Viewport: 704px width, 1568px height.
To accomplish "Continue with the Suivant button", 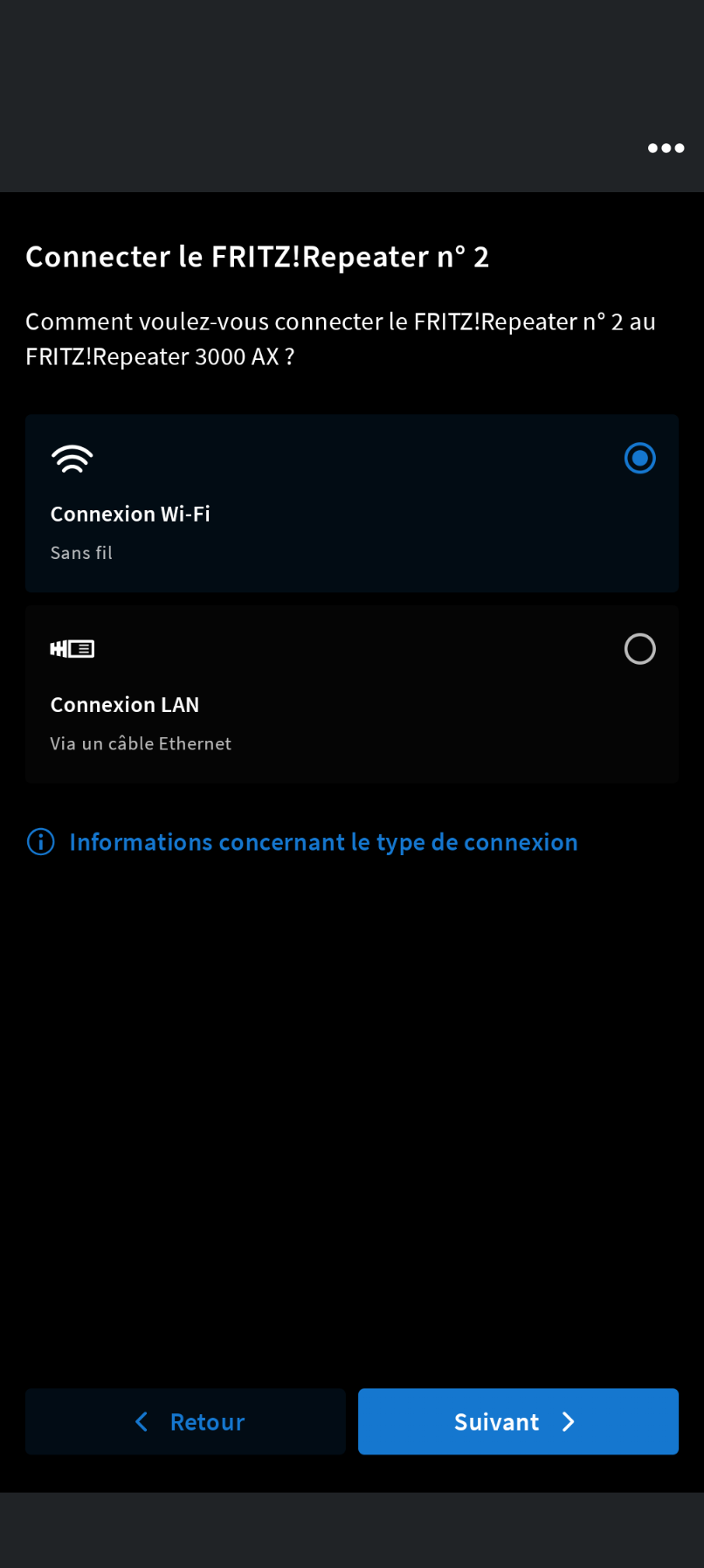I will click(x=518, y=1421).
